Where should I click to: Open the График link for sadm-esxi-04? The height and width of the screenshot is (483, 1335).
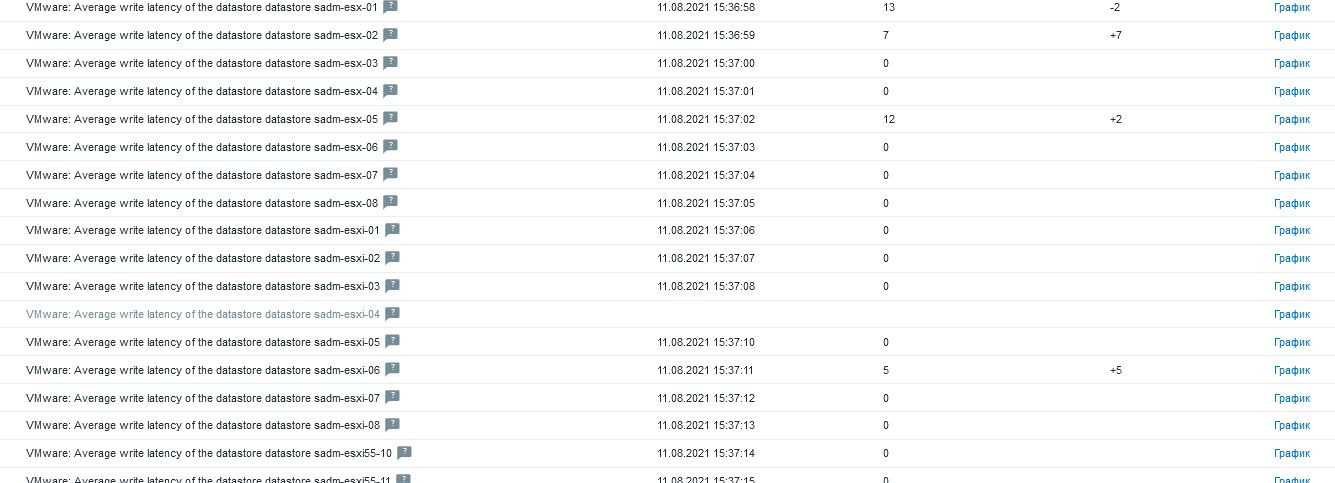pyautogui.click(x=1291, y=314)
